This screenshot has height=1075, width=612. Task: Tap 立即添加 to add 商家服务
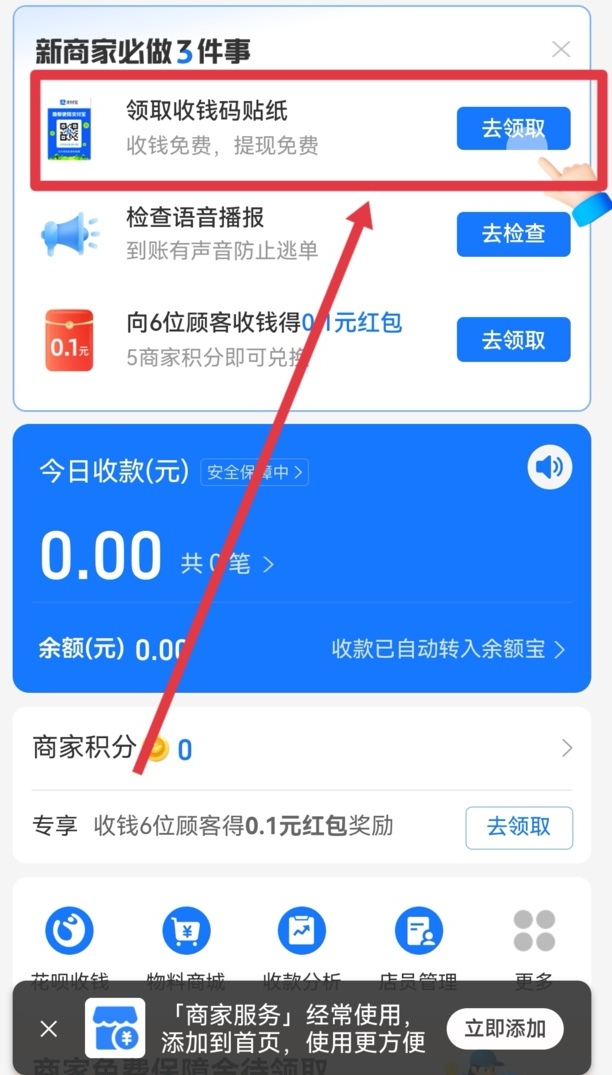pyautogui.click(x=505, y=1028)
